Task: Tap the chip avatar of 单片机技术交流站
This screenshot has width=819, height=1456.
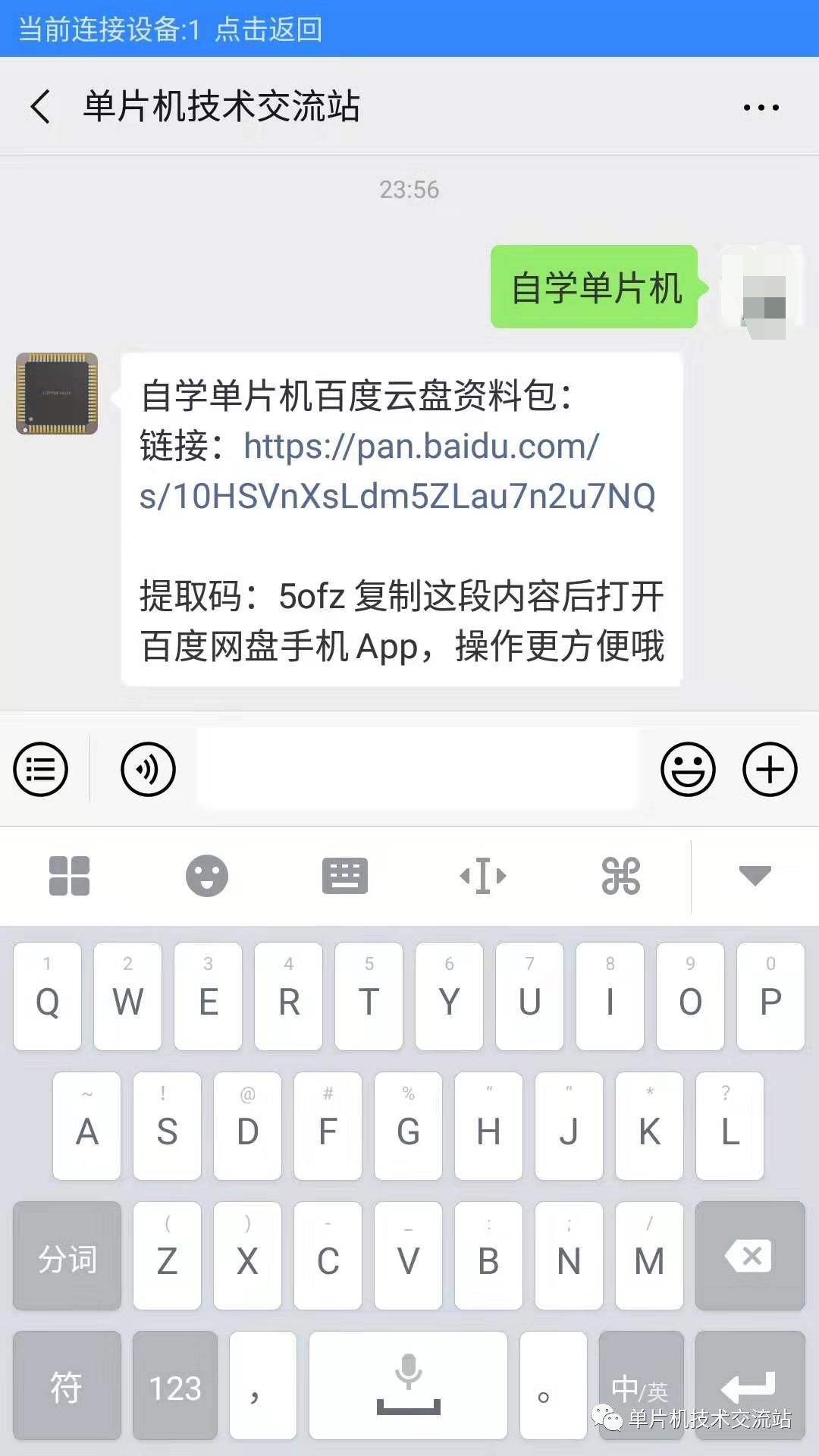Action: [x=57, y=392]
